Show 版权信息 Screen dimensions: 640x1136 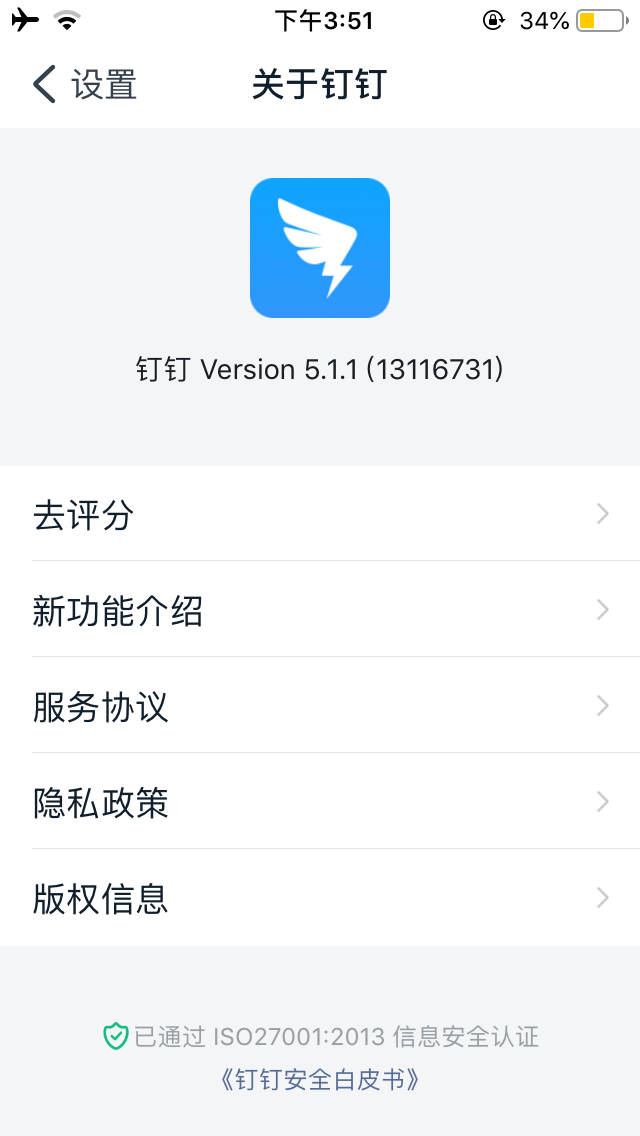(x=320, y=898)
